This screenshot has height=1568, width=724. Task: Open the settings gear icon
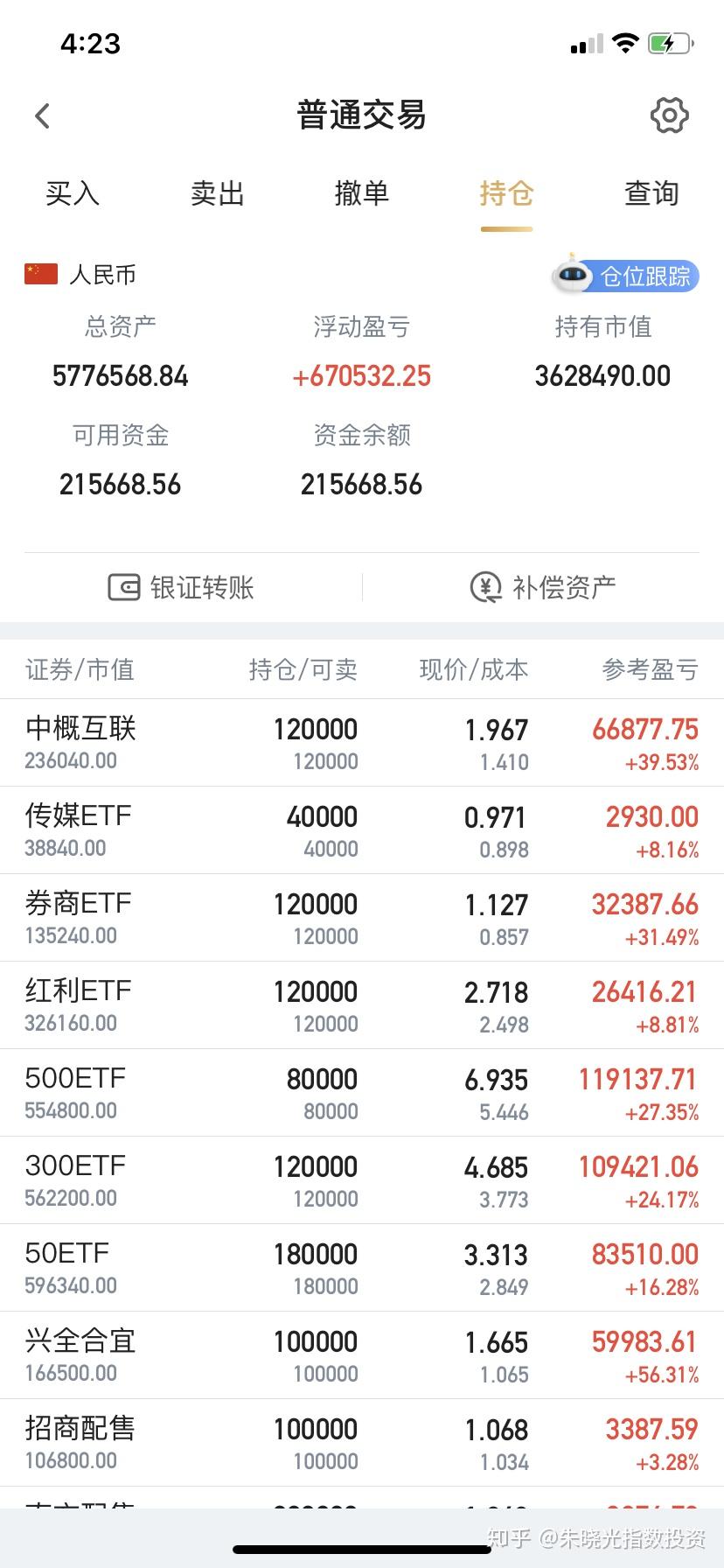click(669, 115)
